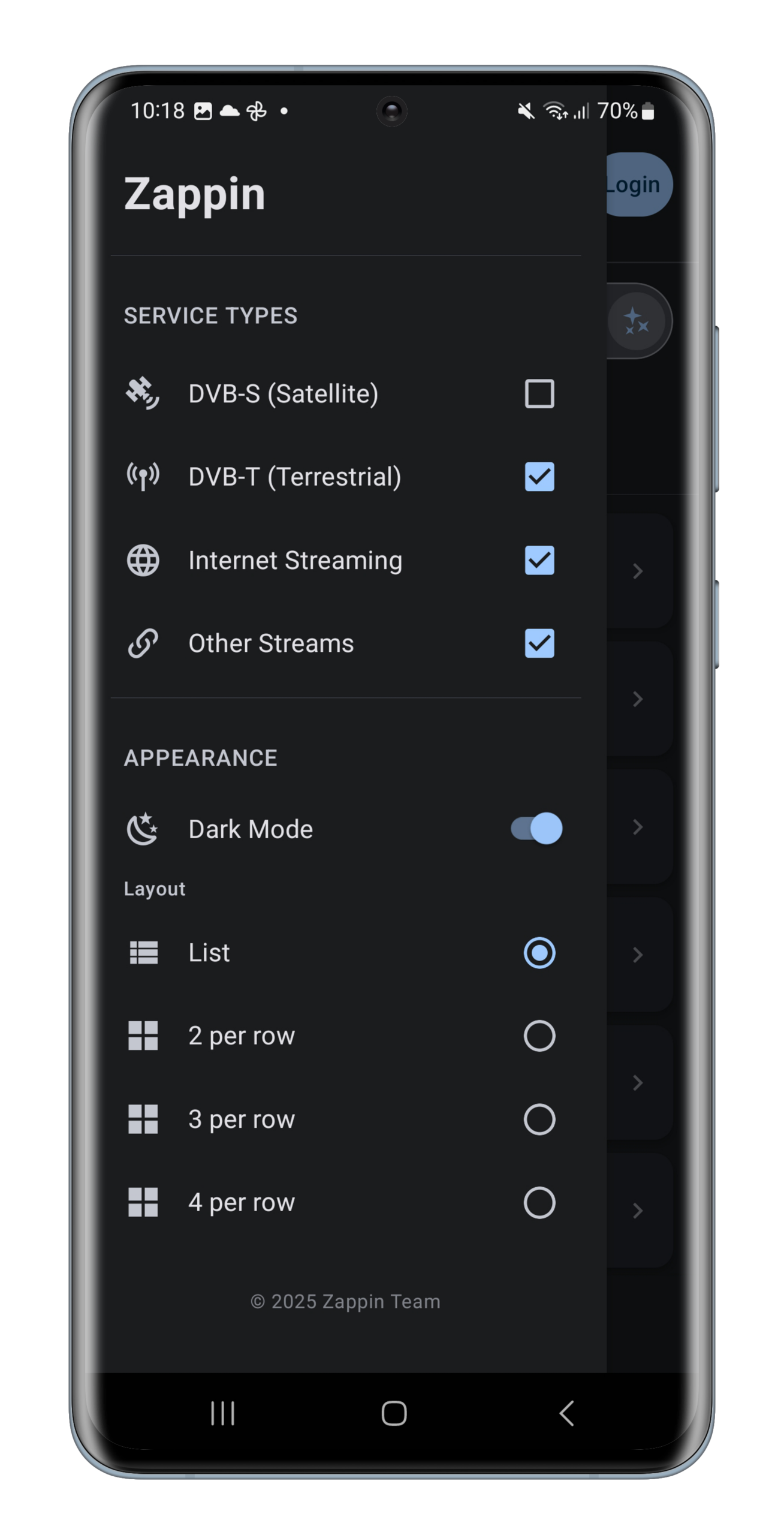Turn off the Dark Mode switch
Screen dimensions: 784x1535
pos(536,829)
